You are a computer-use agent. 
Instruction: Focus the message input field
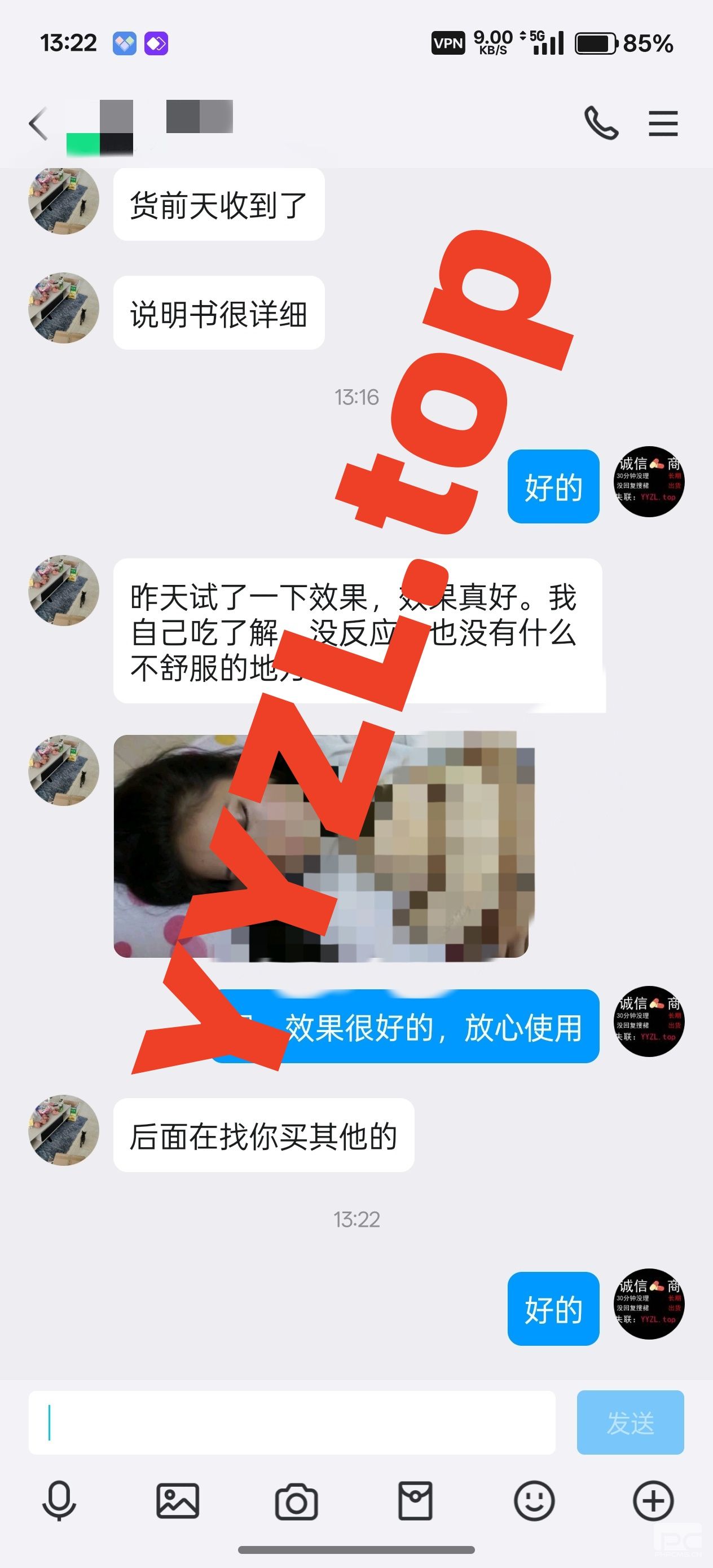tap(292, 1423)
